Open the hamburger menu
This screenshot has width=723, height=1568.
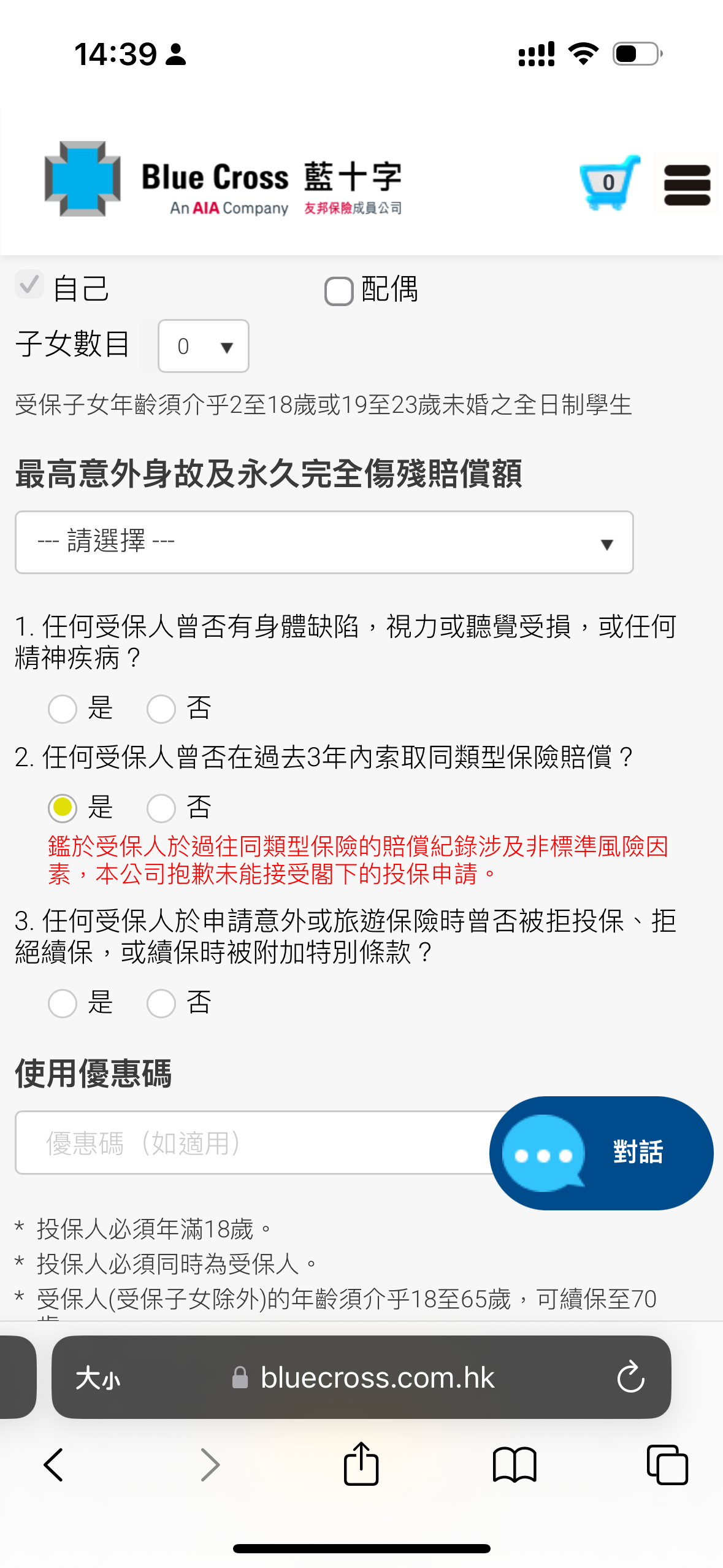tap(687, 184)
